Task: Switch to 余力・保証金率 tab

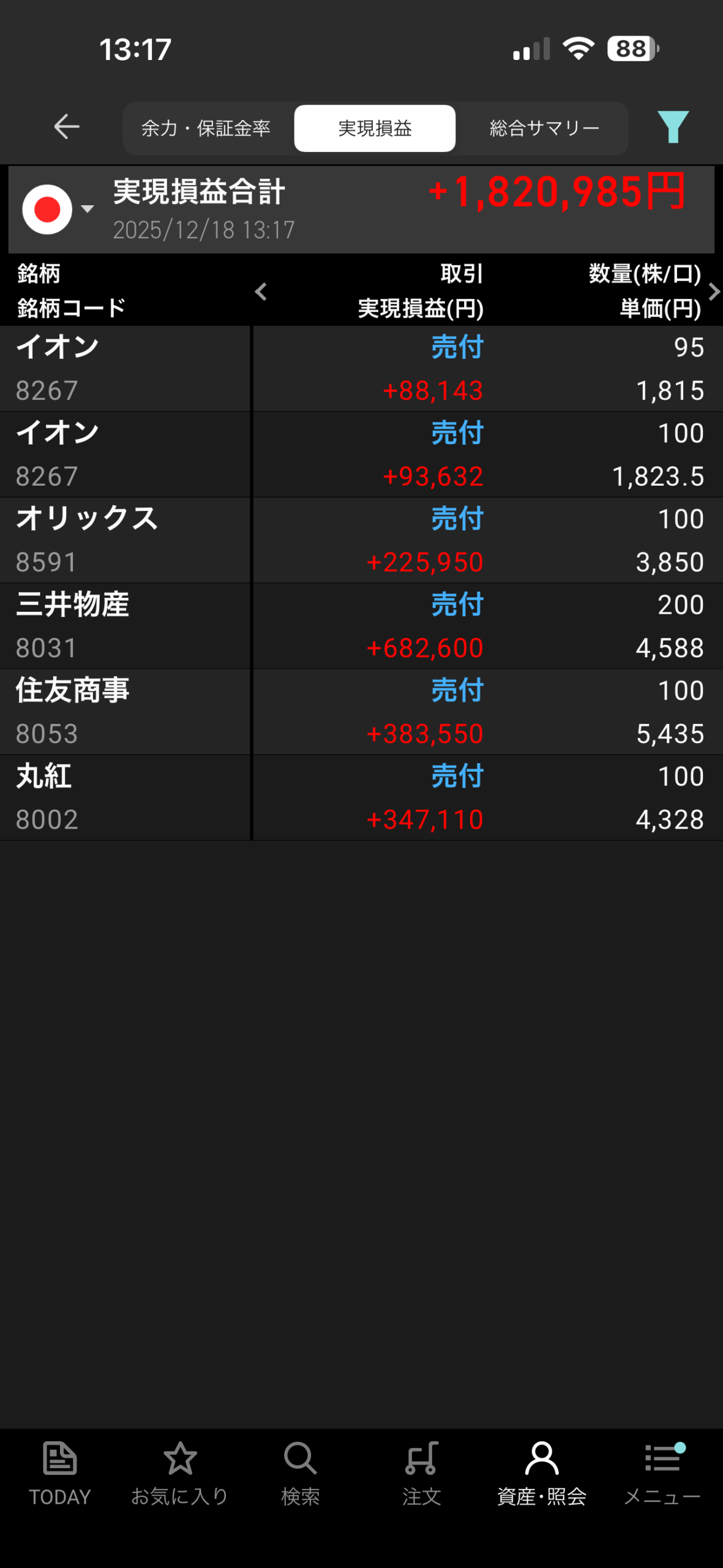Action: tap(206, 128)
